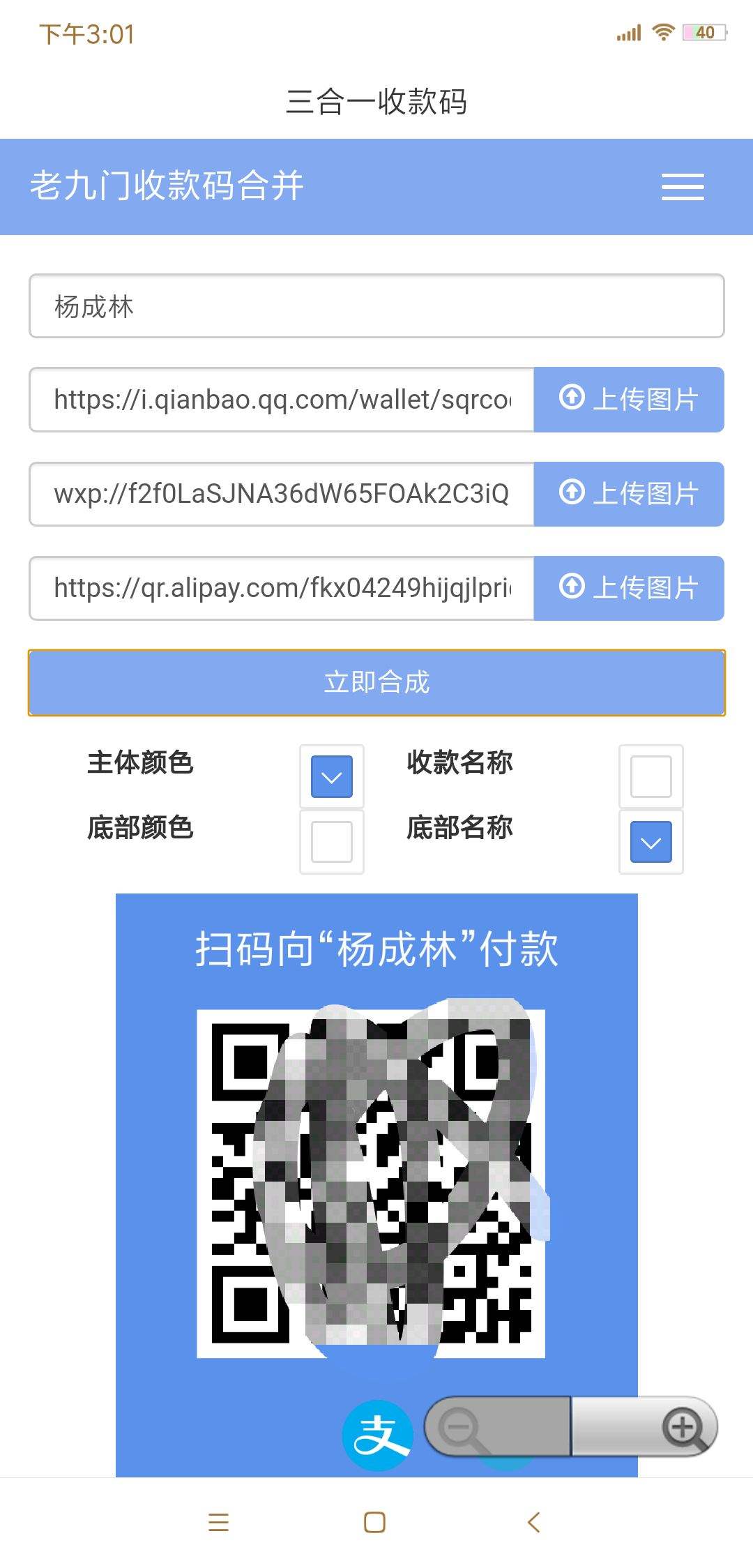Image resolution: width=753 pixels, height=1568 pixels.
Task: Open the hamburger menu
Action: pyautogui.click(x=682, y=187)
